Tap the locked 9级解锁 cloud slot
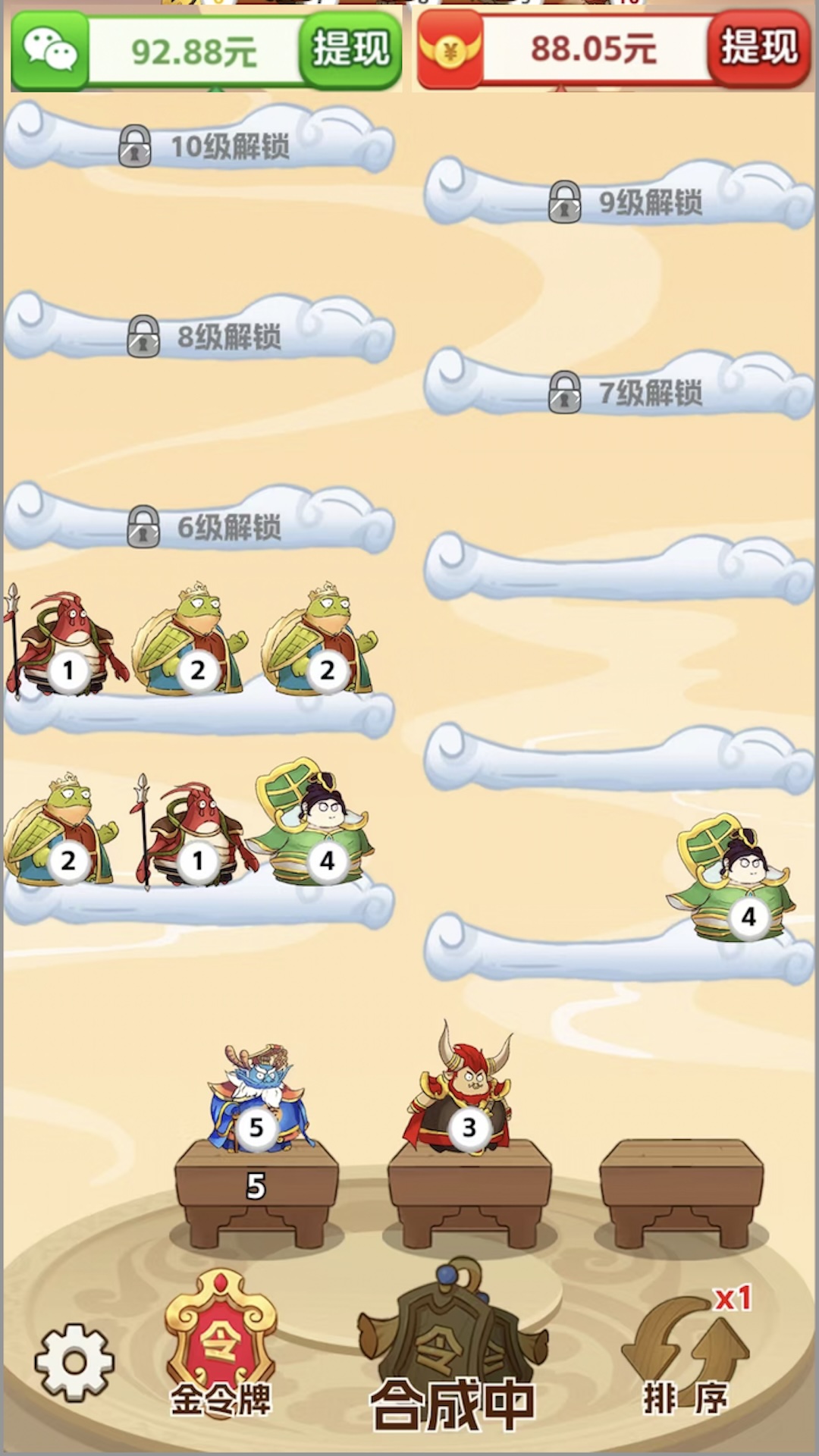Screen dimensions: 819x1456 (619, 196)
